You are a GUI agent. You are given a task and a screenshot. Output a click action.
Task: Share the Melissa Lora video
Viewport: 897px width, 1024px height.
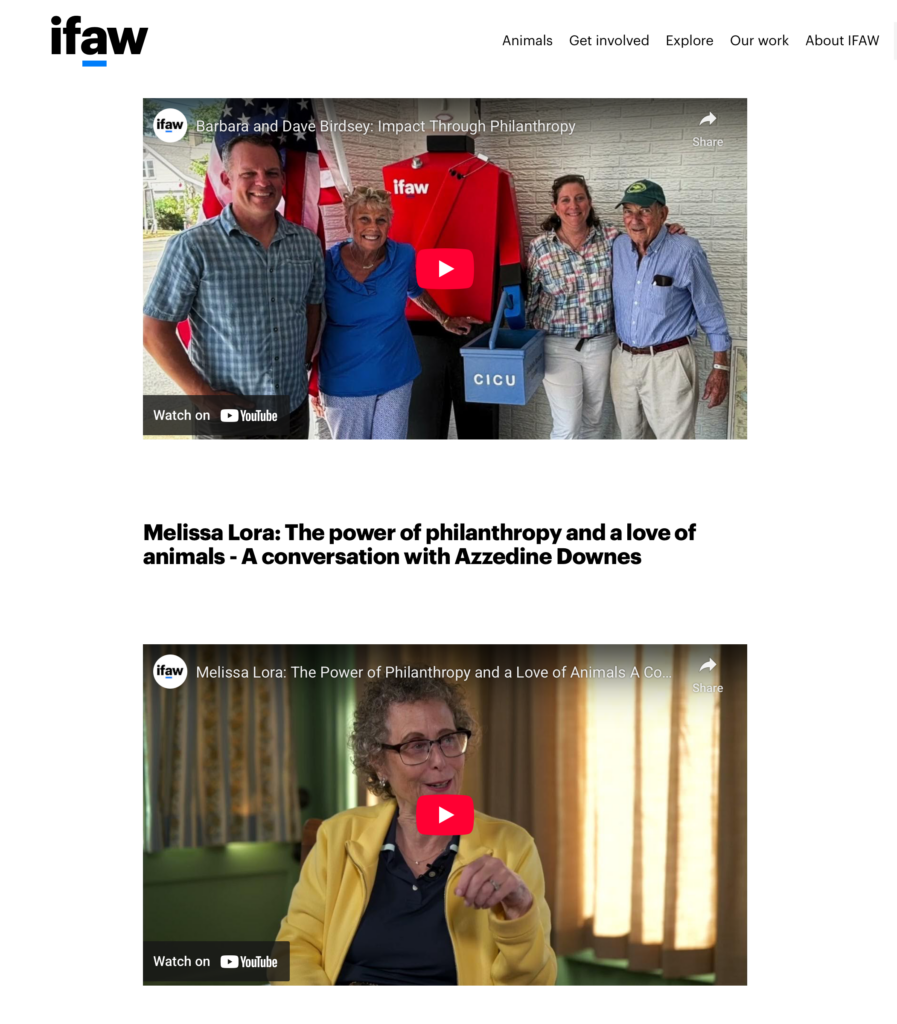(x=707, y=673)
